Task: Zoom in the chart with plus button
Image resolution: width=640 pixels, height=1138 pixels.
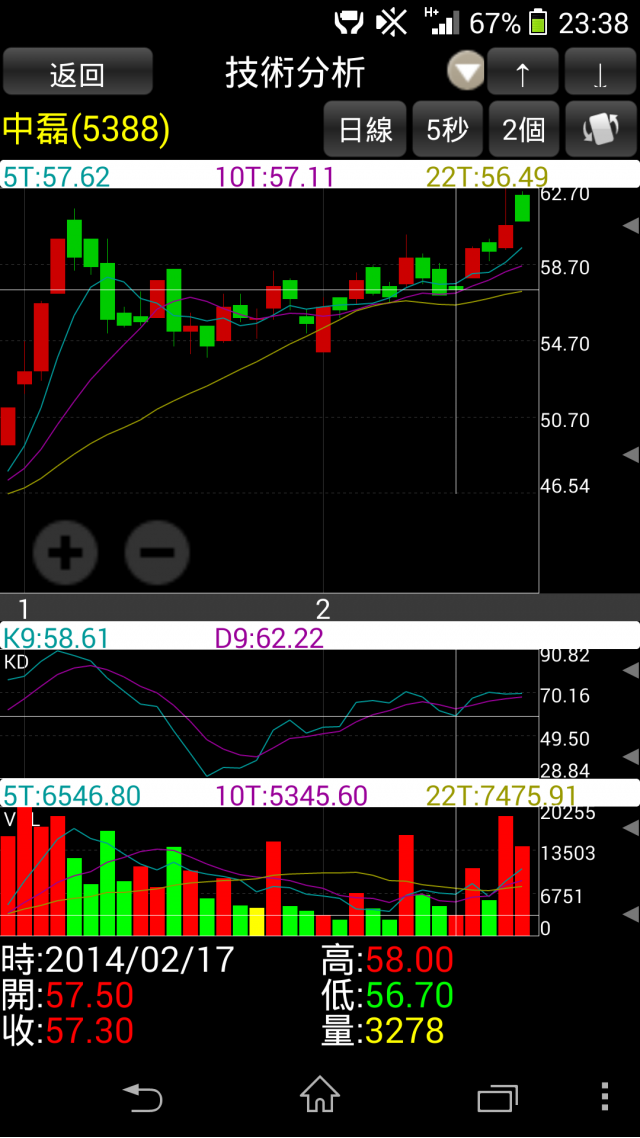Action: click(65, 552)
